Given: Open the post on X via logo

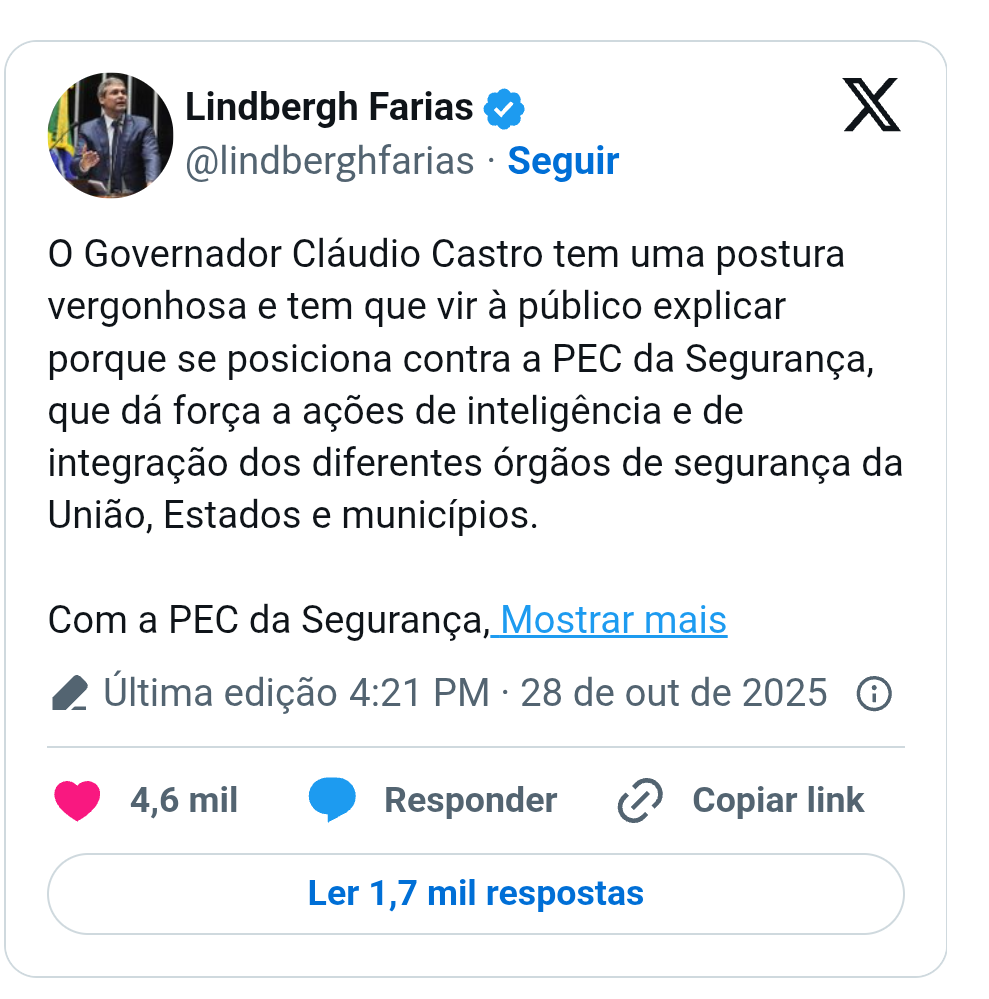Looking at the screenshot, I should point(871,106).
